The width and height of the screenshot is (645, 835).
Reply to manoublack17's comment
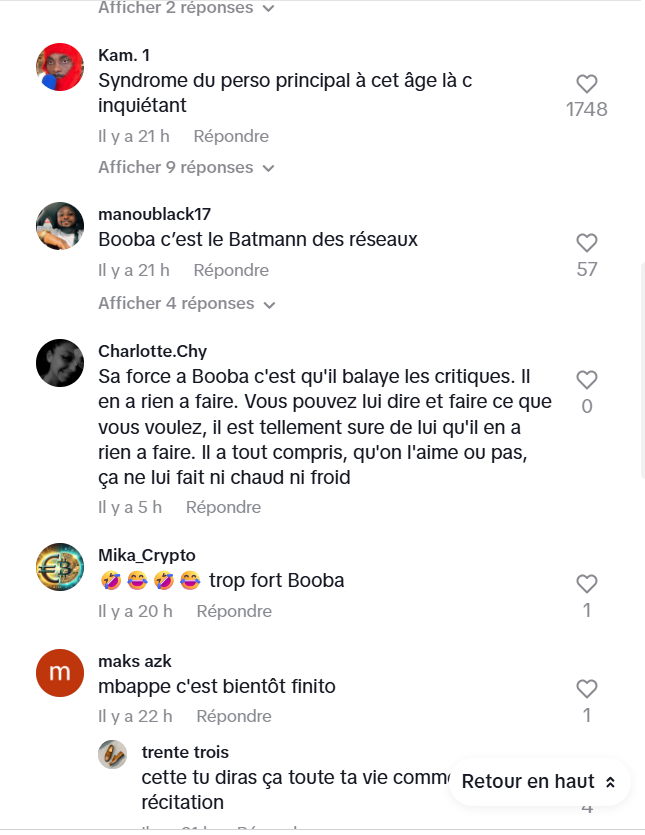coord(231,270)
